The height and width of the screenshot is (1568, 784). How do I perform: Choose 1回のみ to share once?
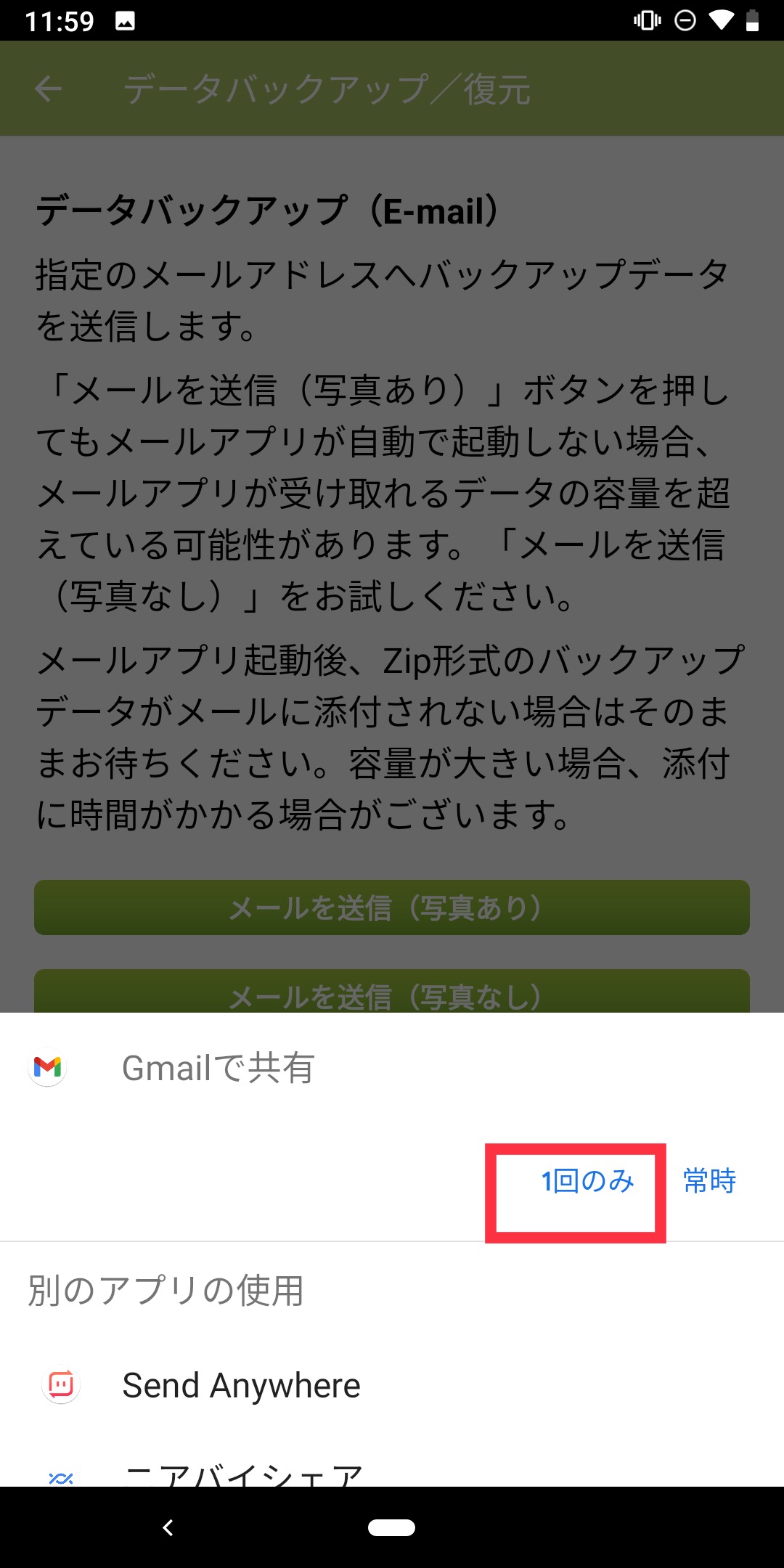[587, 1181]
